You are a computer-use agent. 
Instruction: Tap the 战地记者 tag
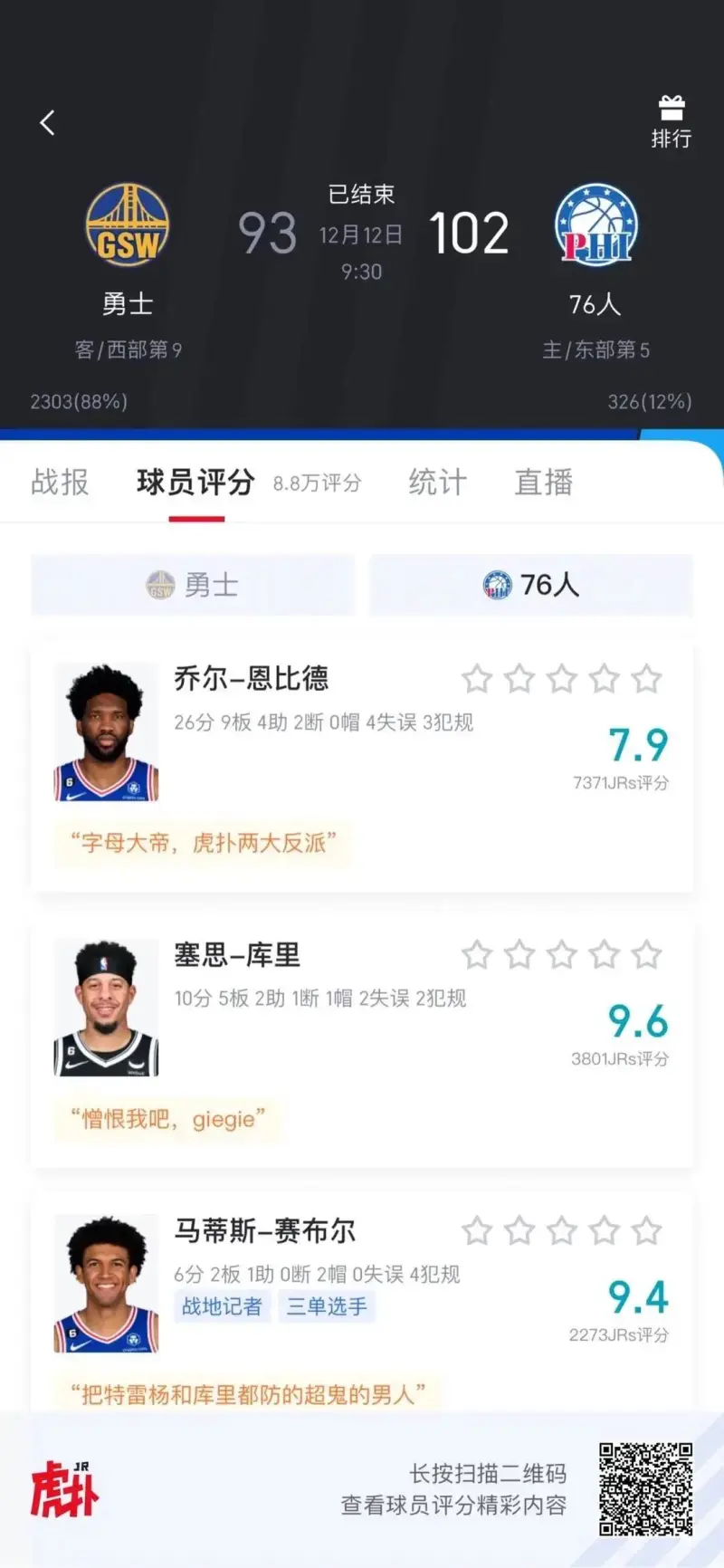[222, 1306]
